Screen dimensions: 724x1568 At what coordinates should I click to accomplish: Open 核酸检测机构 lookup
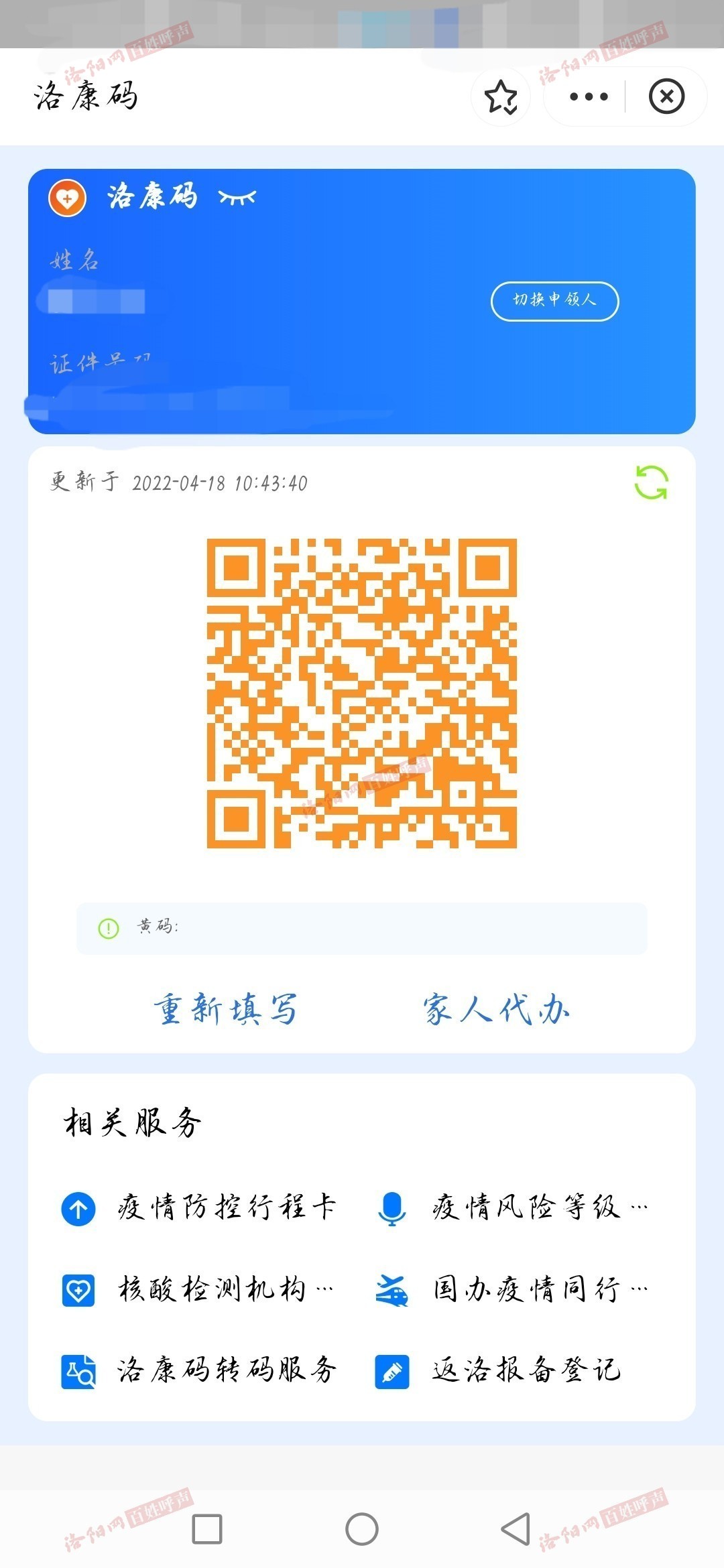coord(197,1289)
